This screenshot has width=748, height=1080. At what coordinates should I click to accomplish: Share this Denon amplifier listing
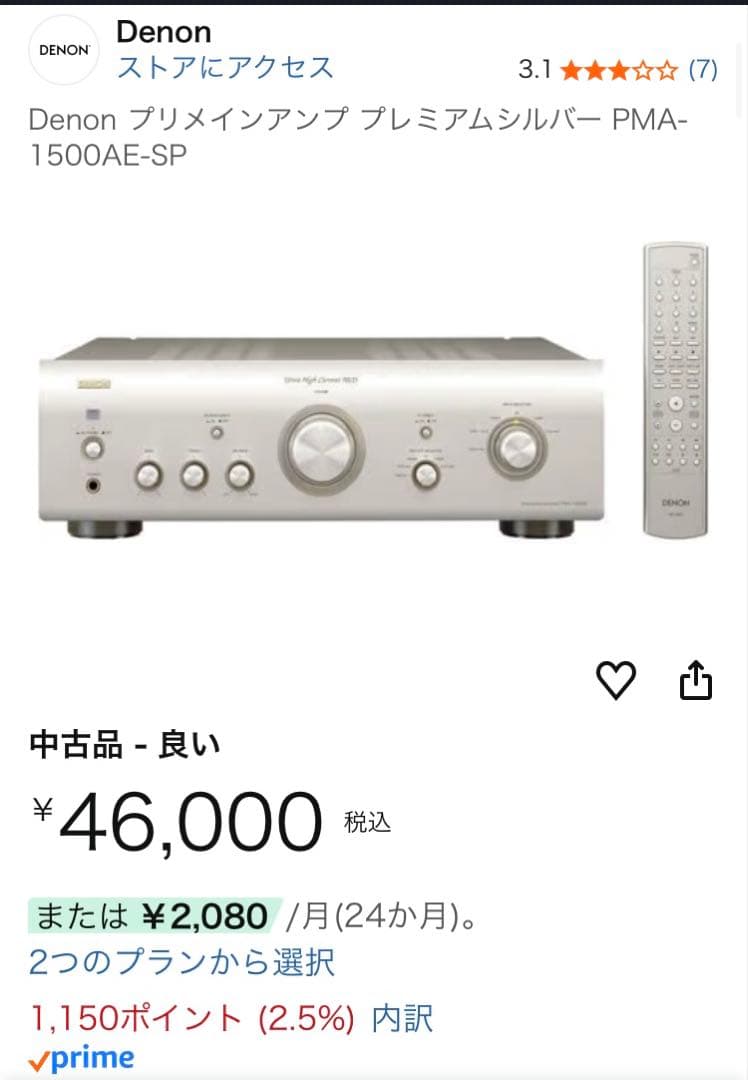[x=696, y=681]
